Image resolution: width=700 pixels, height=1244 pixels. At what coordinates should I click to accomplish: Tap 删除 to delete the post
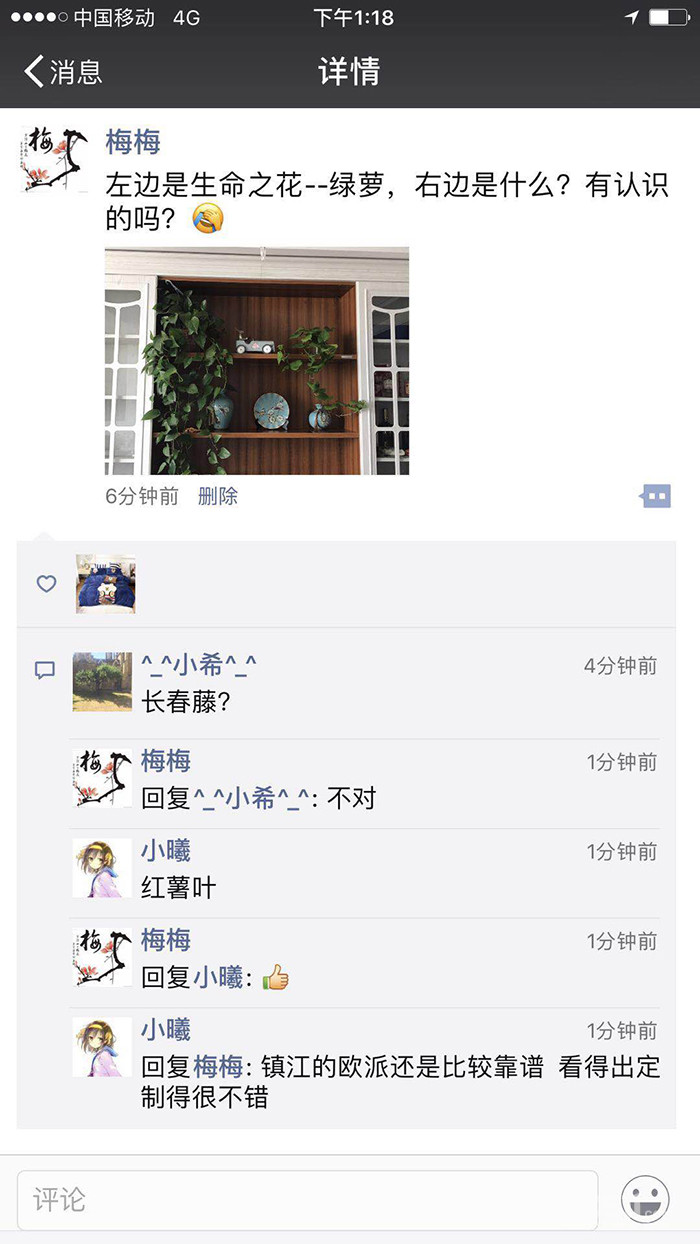(218, 496)
